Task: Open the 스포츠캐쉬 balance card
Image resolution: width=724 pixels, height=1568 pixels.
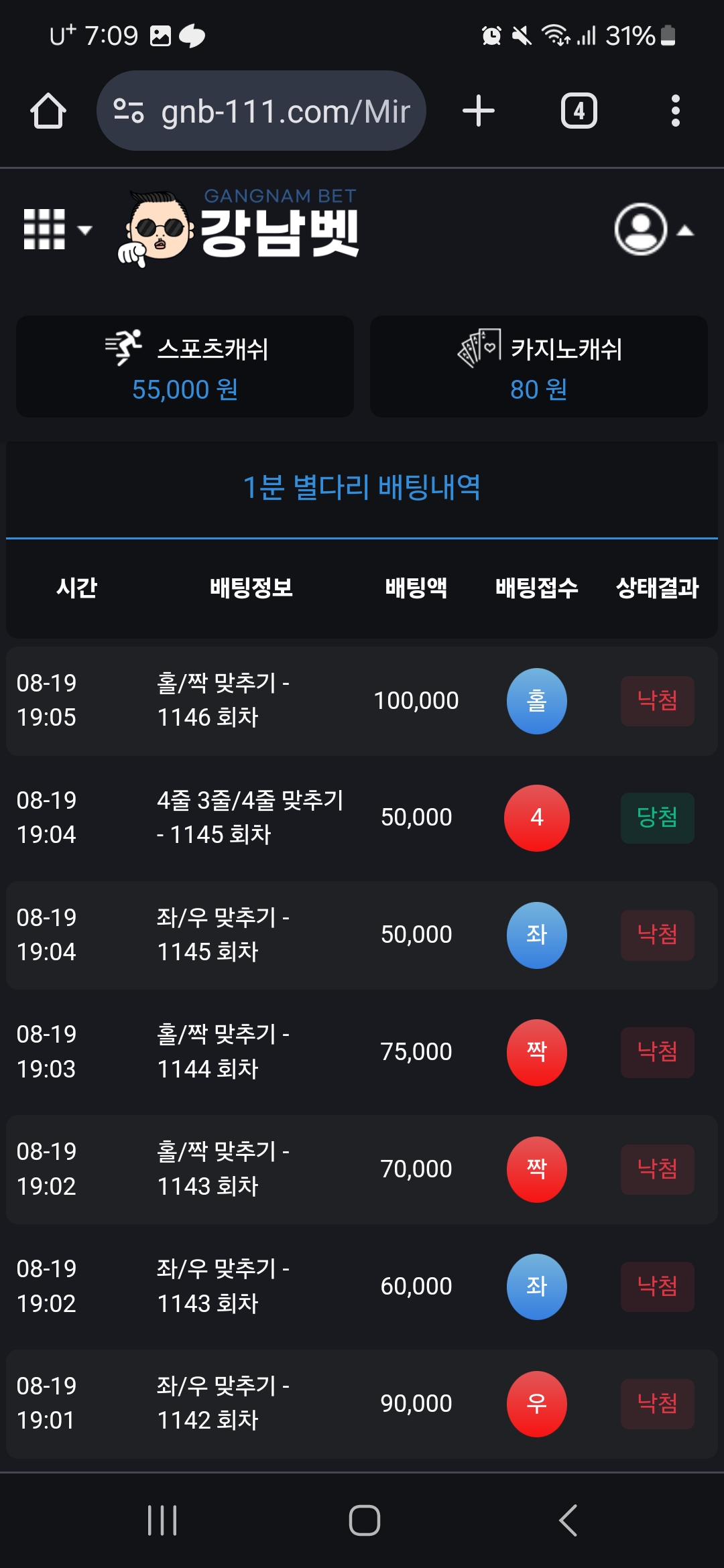Action: [x=185, y=367]
